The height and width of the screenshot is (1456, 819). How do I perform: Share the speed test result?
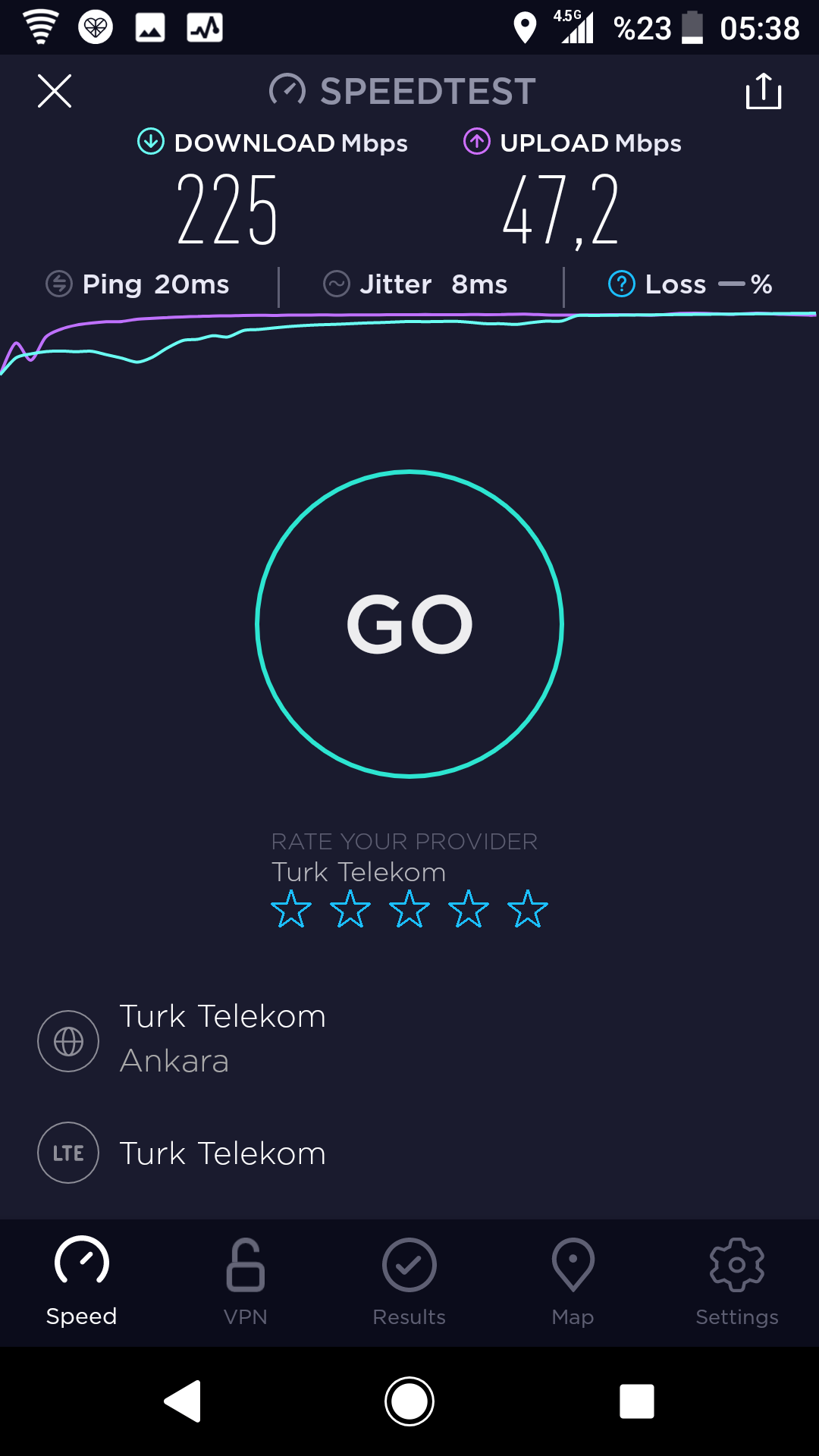(764, 91)
